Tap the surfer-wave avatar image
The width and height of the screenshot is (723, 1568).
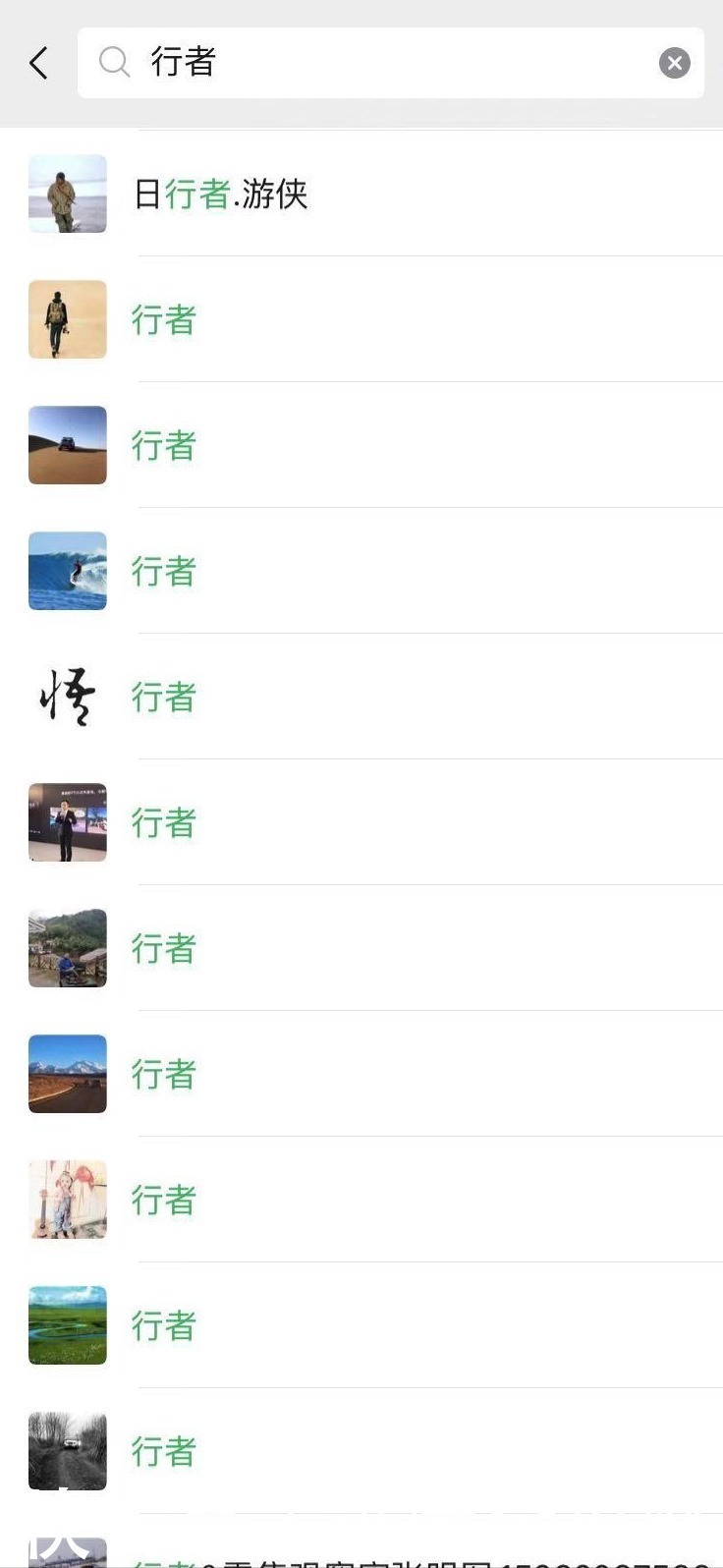click(x=67, y=571)
